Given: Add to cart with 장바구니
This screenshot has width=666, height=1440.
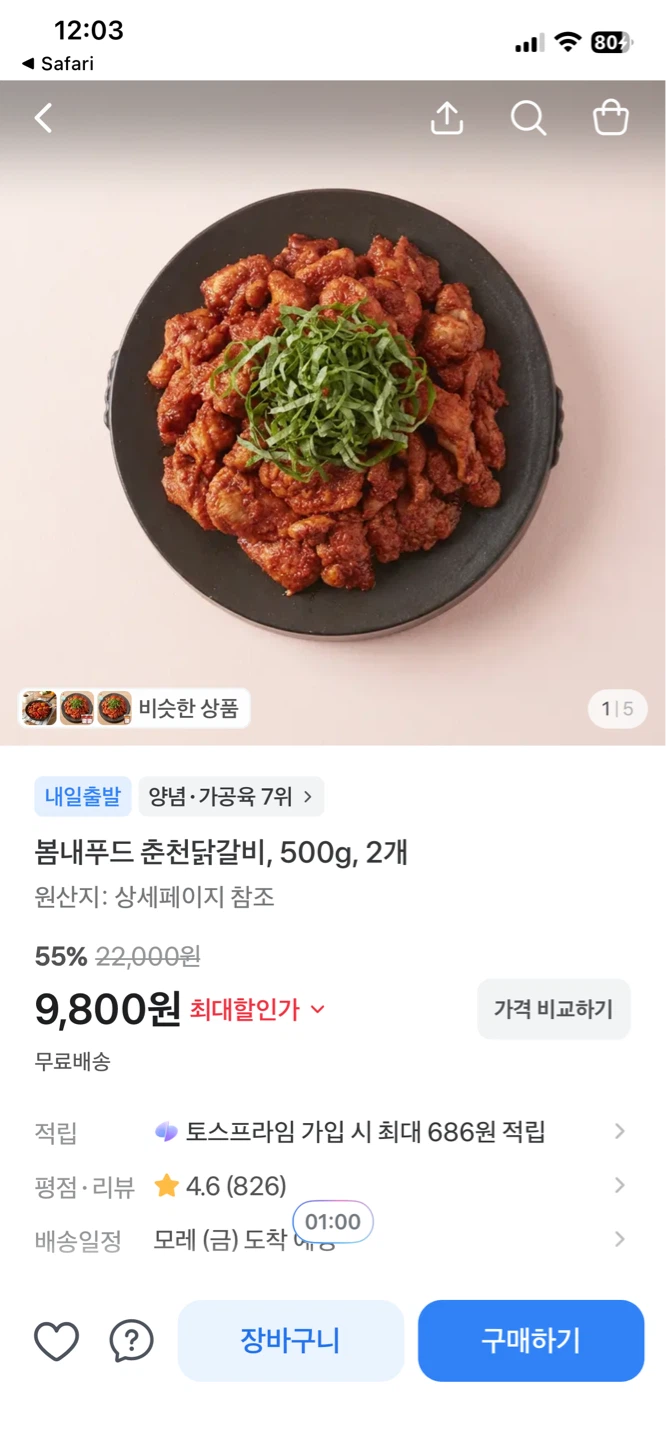Looking at the screenshot, I should (291, 1341).
